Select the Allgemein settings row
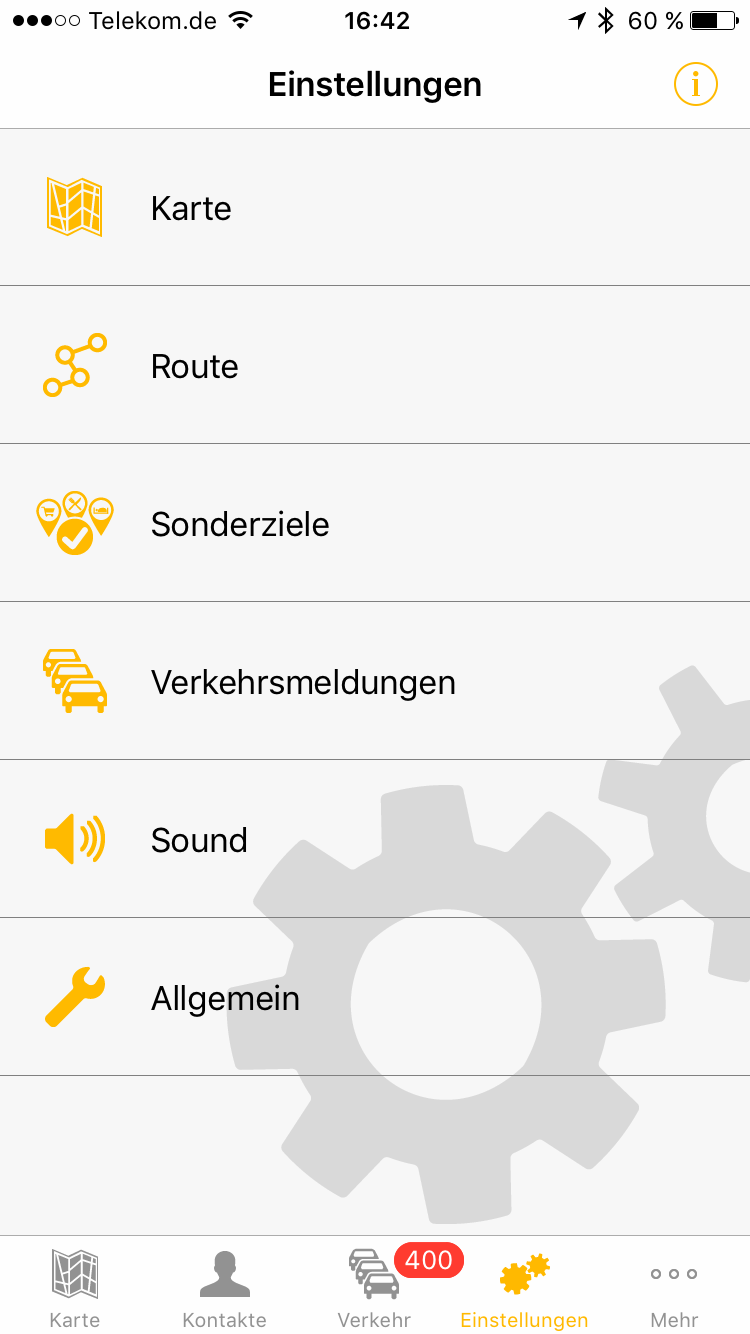This screenshot has height=1334, width=750. [x=375, y=998]
